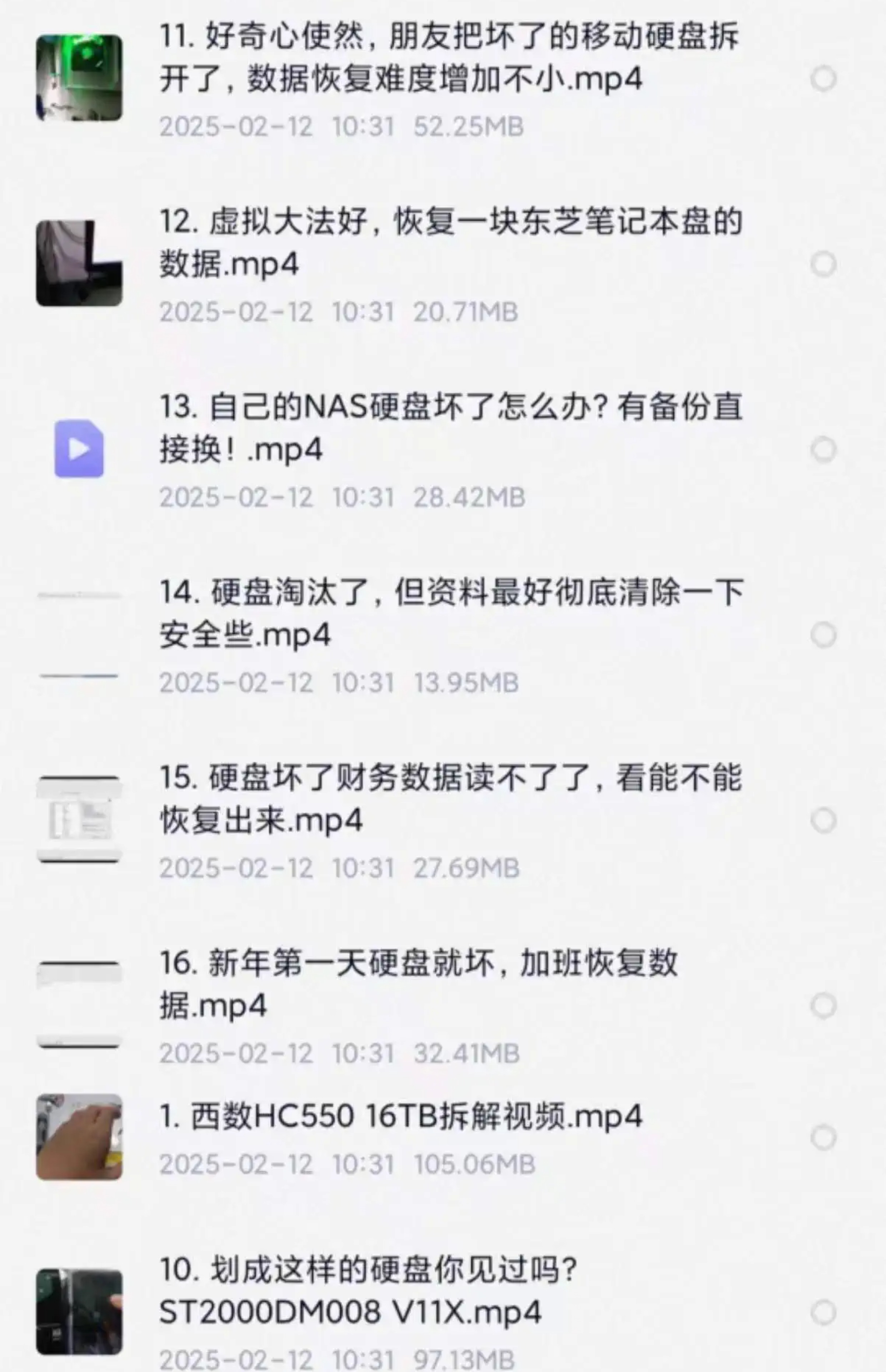Select the checkbox for the ST2000DM008 file

pos(823,1313)
